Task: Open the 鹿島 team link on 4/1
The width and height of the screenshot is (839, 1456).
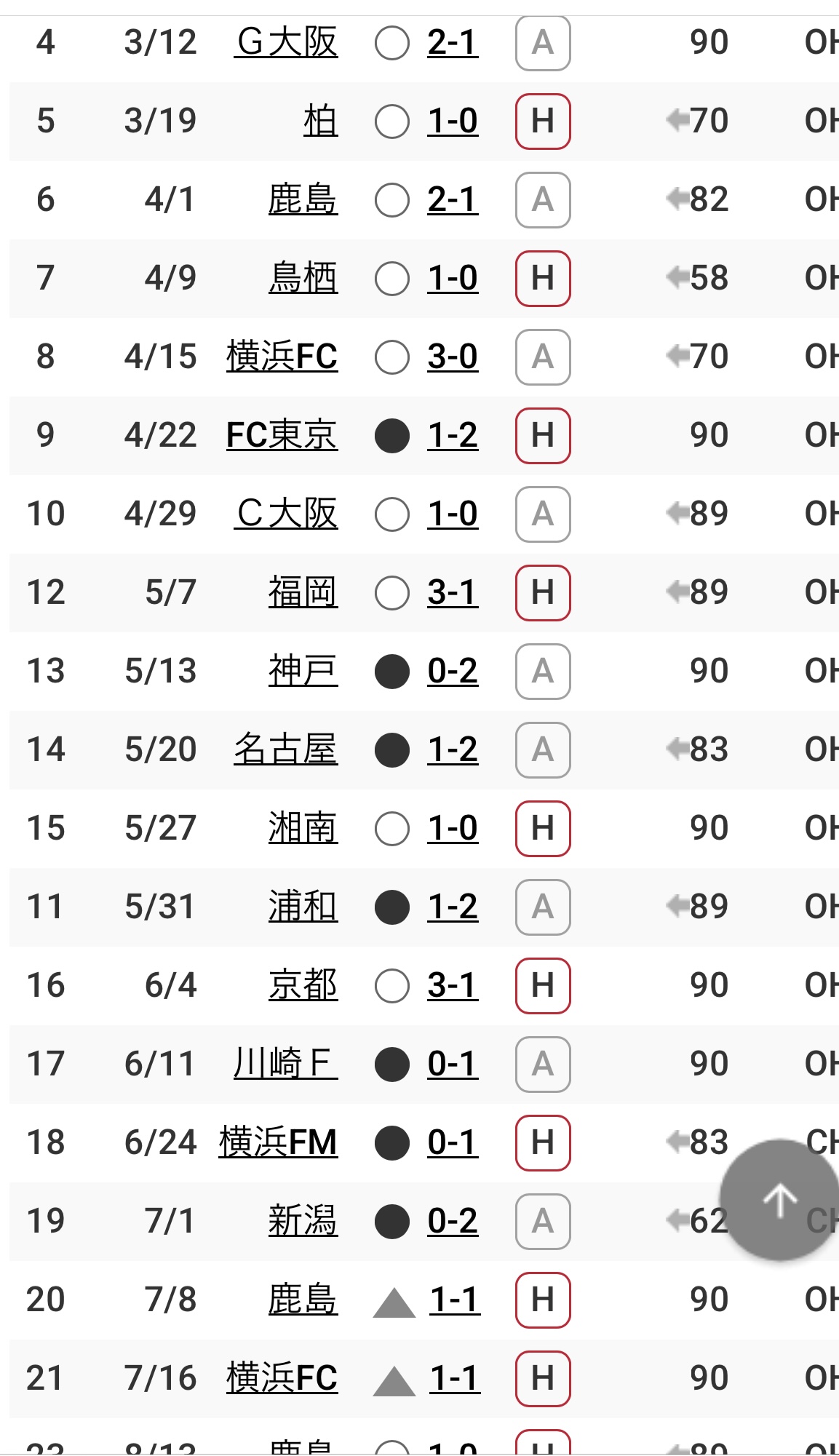Action: pyautogui.click(x=303, y=199)
